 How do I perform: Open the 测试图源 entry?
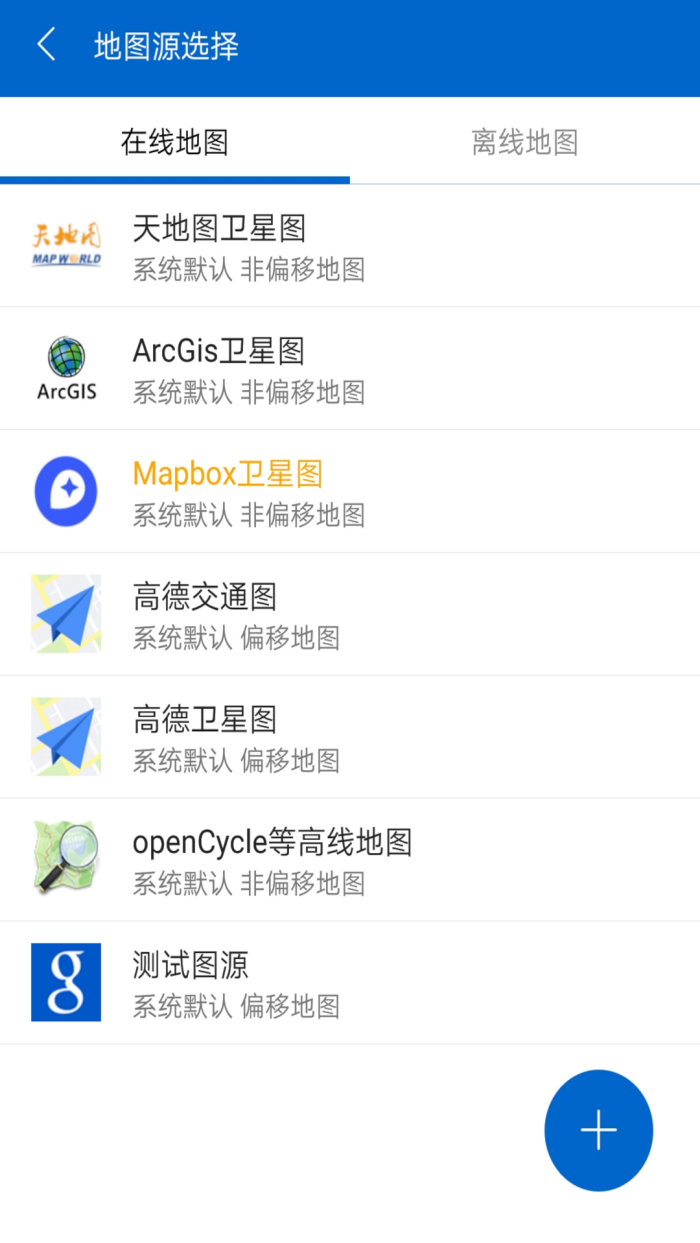(350, 983)
